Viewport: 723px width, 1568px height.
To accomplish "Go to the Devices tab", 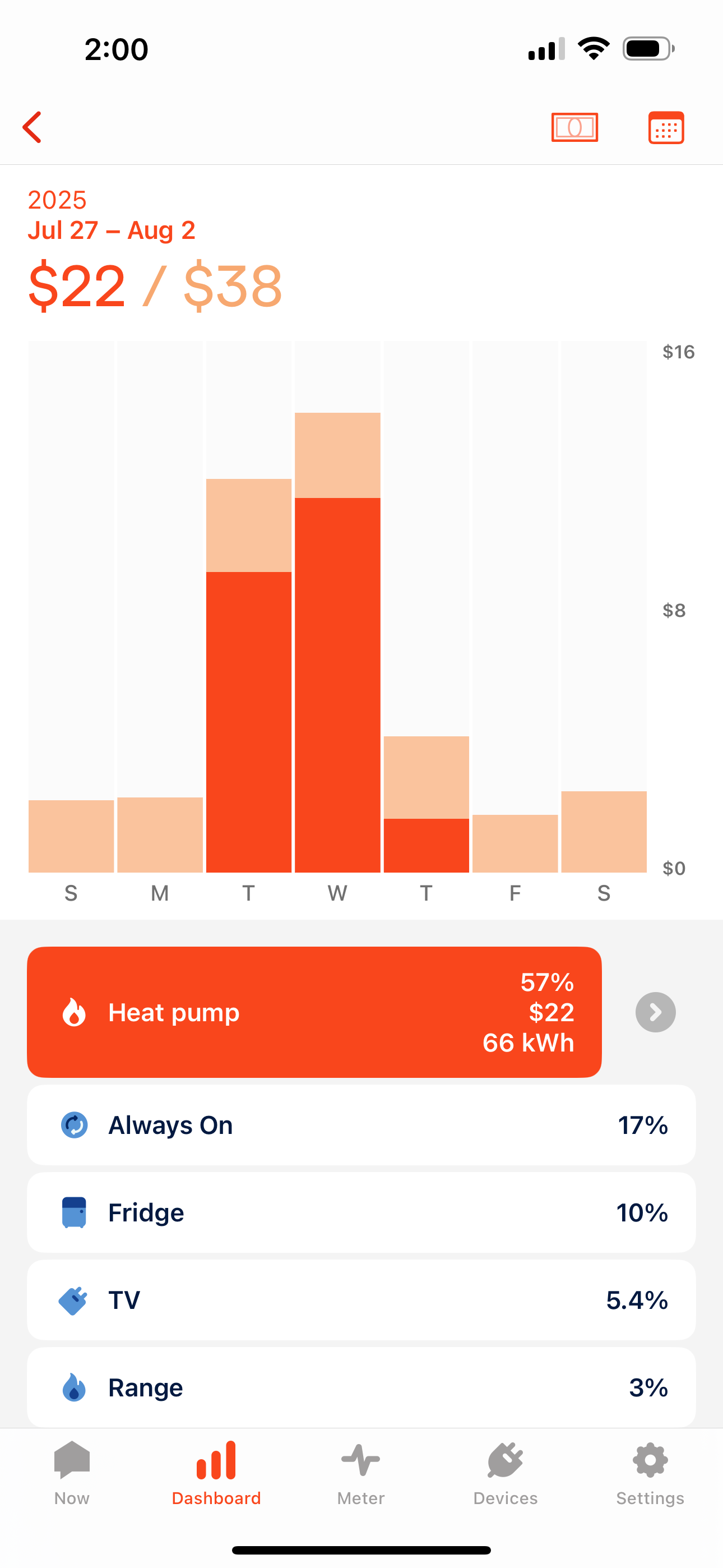I will (505, 1472).
